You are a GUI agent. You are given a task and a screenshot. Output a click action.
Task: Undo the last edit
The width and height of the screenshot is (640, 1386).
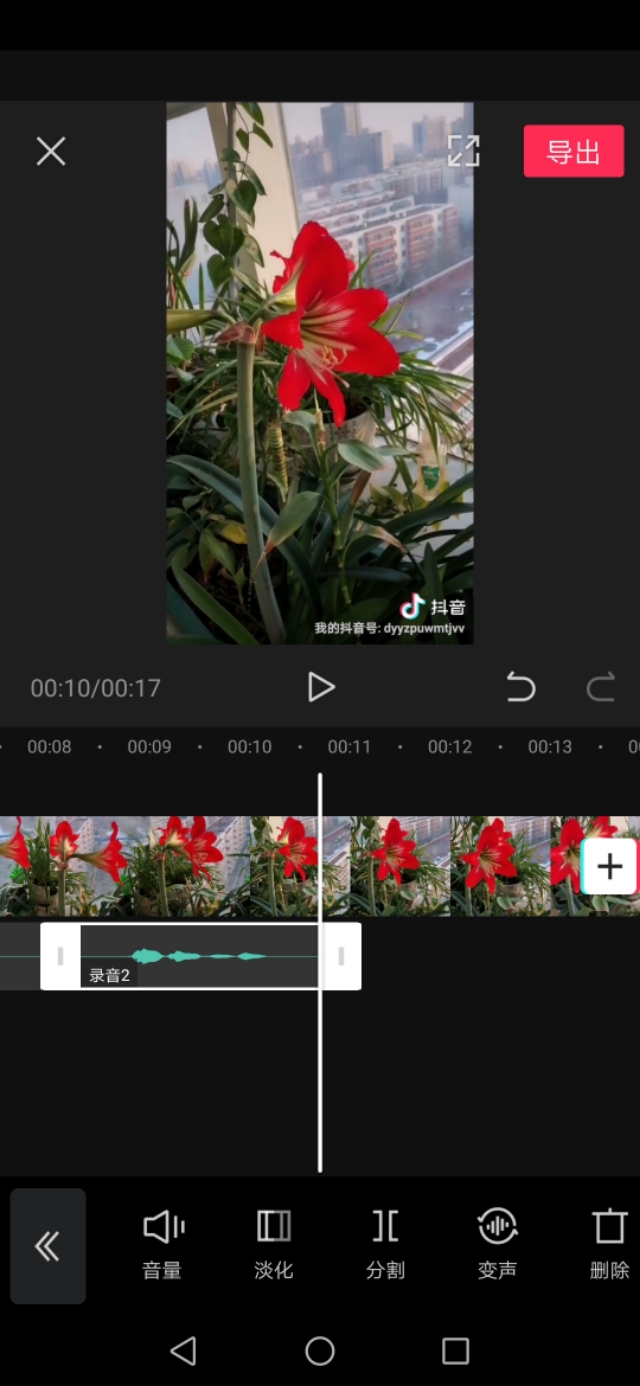tap(520, 687)
